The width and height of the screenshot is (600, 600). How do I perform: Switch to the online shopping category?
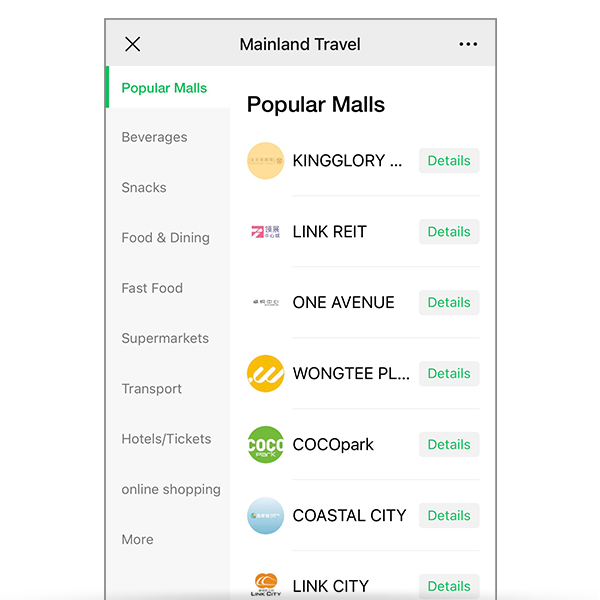(x=171, y=489)
